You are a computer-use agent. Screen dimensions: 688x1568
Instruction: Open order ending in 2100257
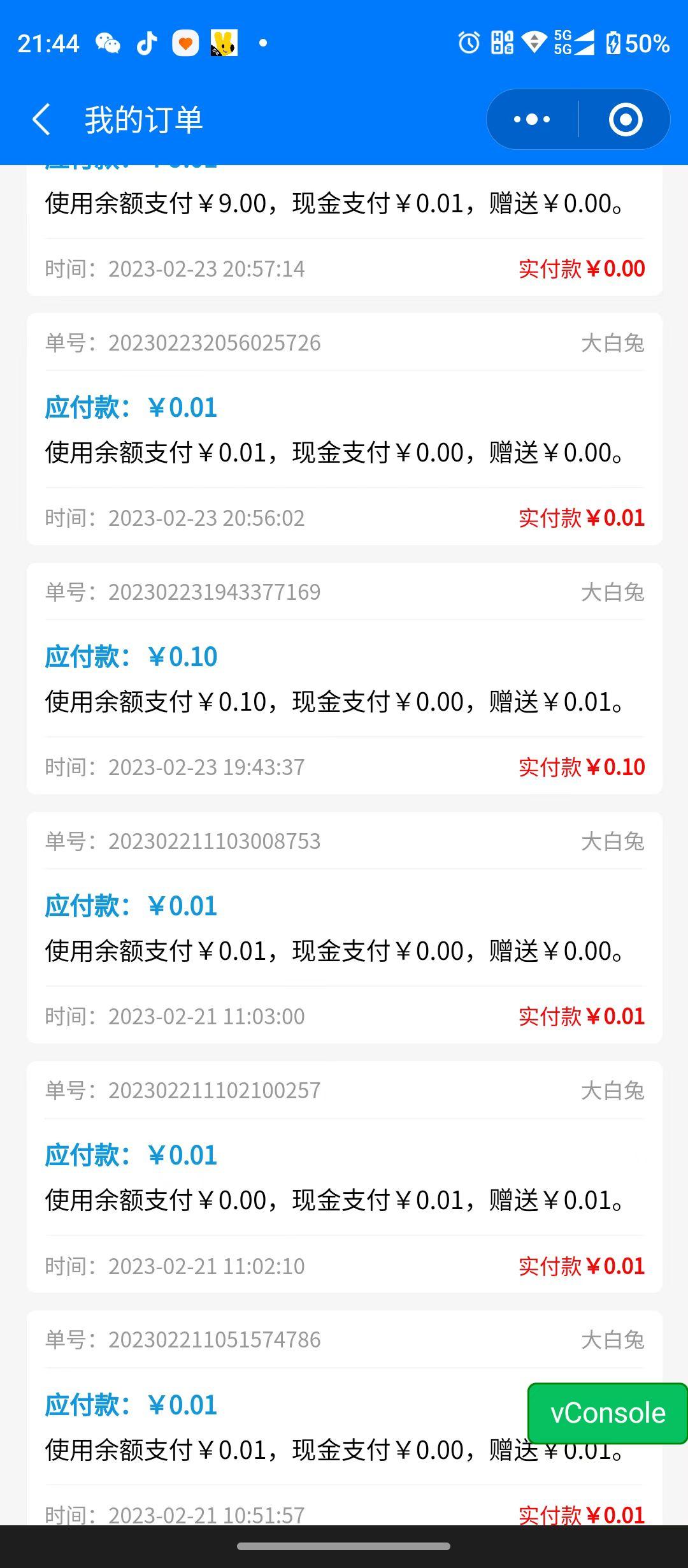click(344, 1177)
